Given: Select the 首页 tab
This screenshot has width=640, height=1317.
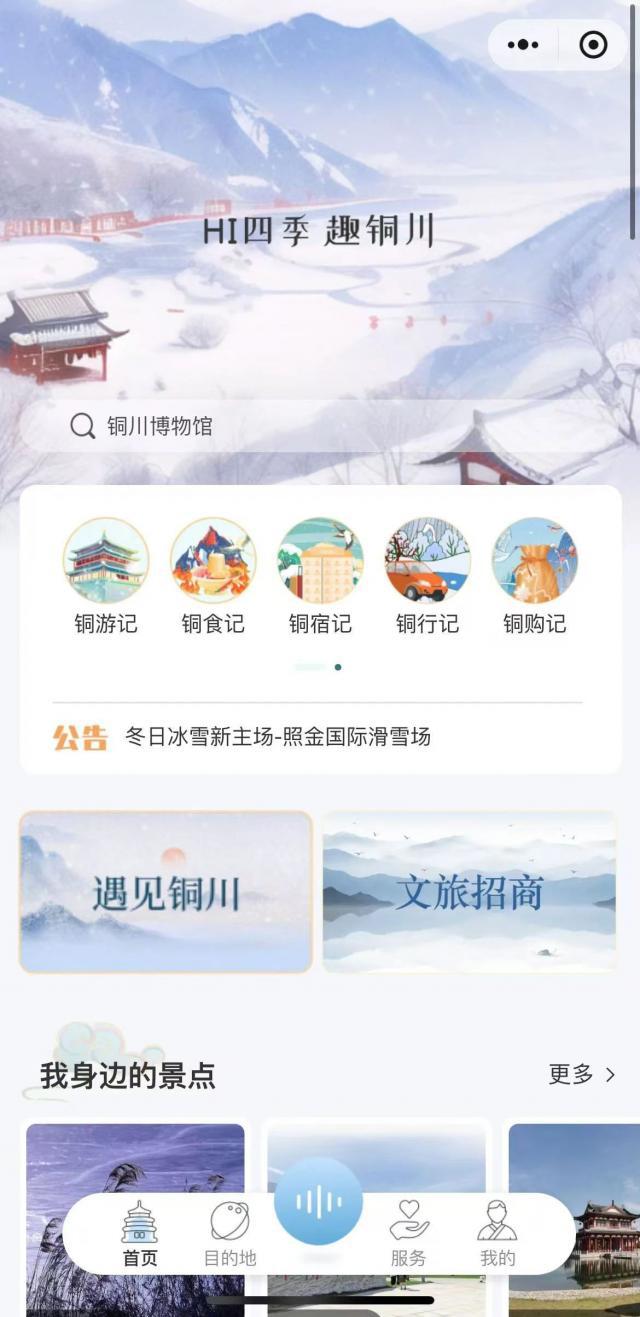Looking at the screenshot, I should tap(140, 1235).
